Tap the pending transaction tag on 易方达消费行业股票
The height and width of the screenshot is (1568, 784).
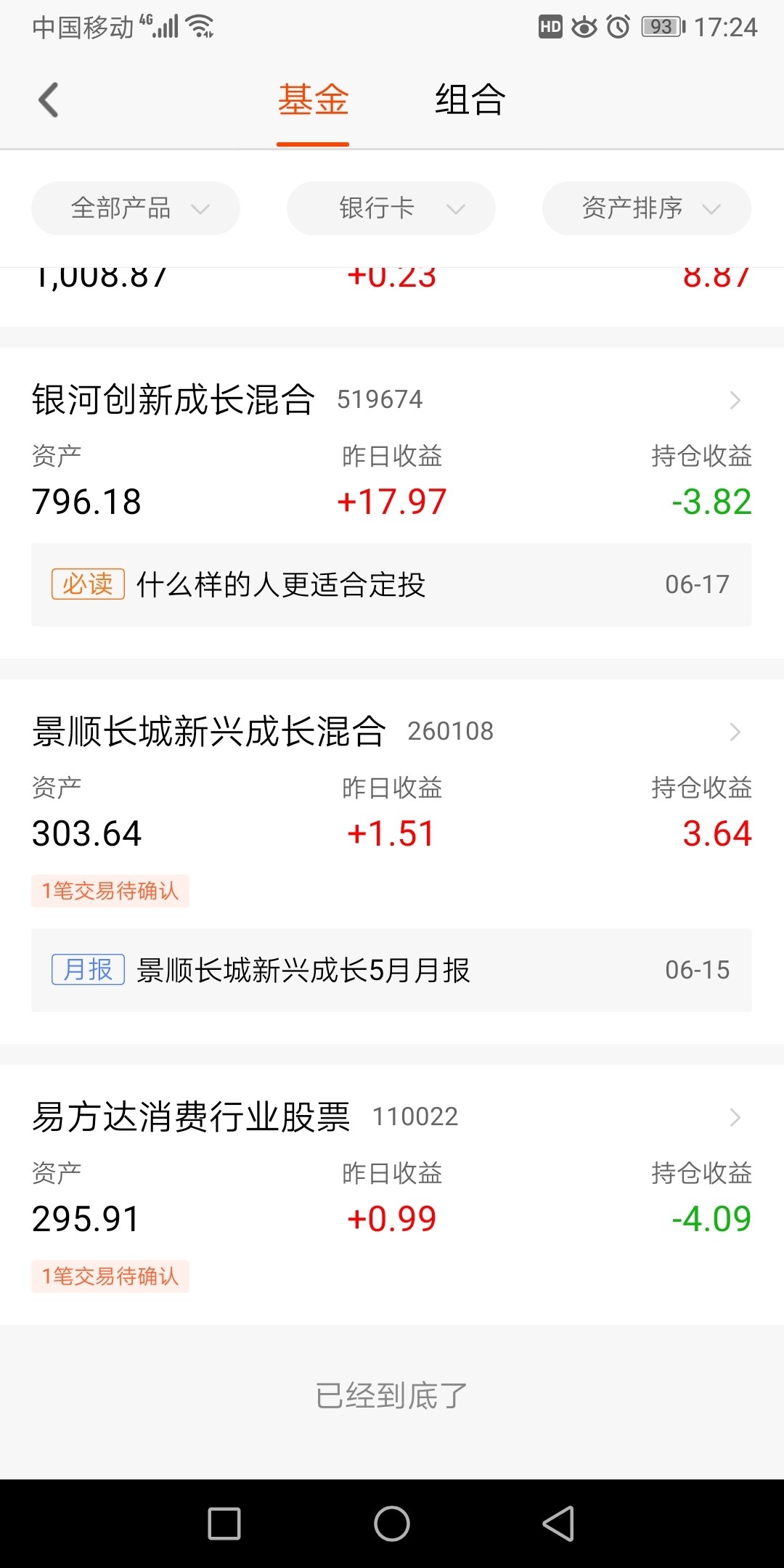pyautogui.click(x=110, y=1275)
